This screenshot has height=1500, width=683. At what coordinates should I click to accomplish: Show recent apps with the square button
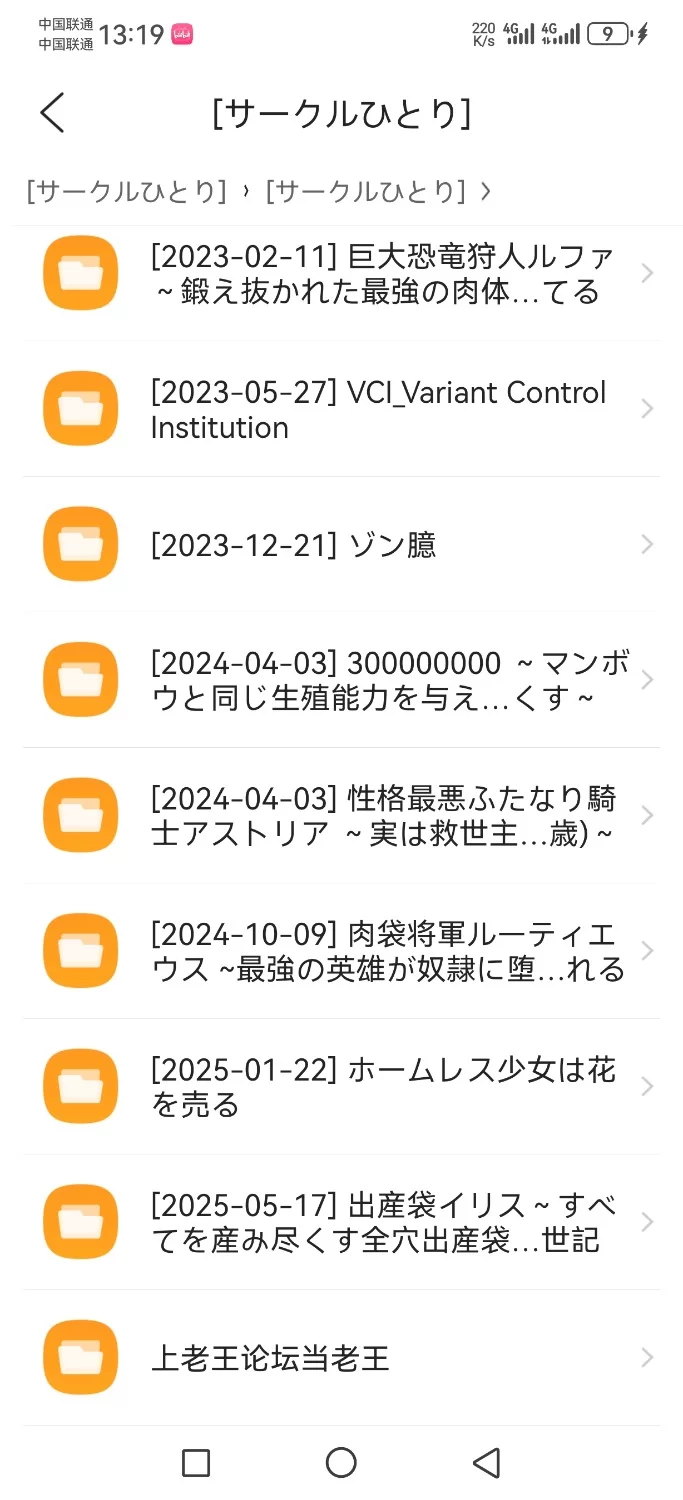click(x=196, y=1463)
